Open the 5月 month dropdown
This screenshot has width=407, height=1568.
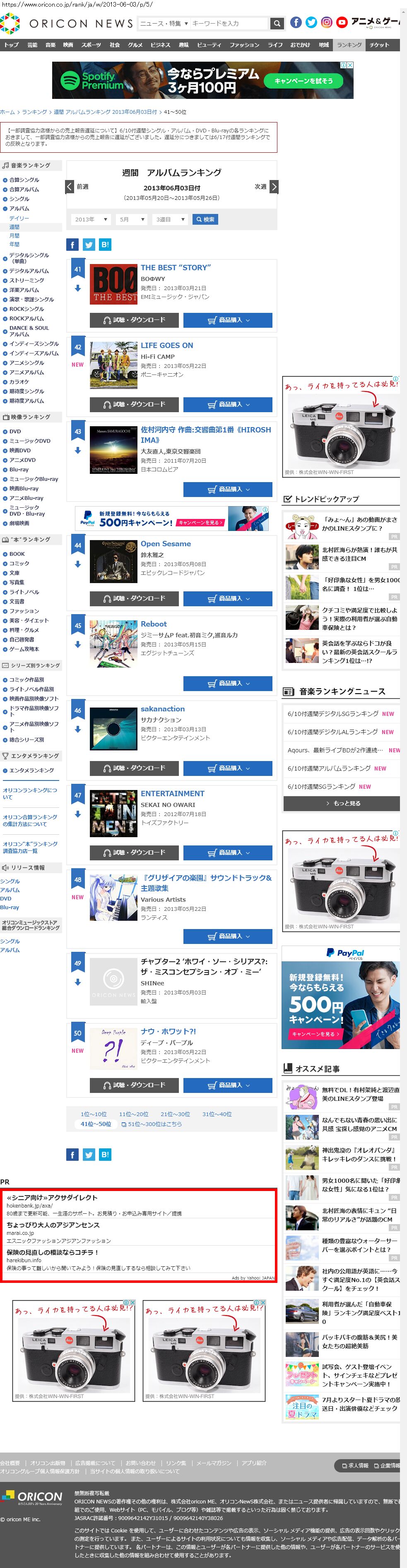132,220
